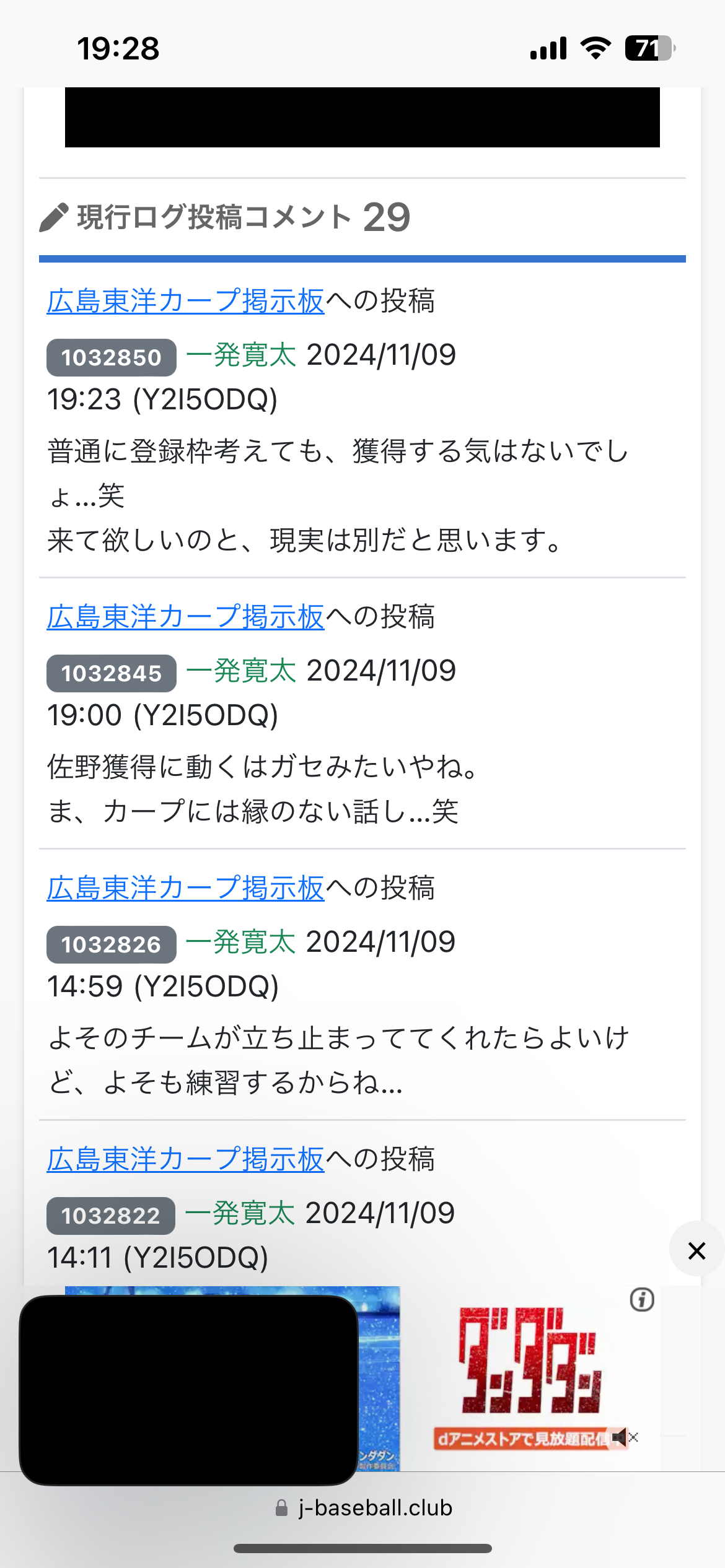Screen dimensions: 725x1568
Task: Toggle the ad's mute speaker icon
Action: click(x=619, y=1437)
